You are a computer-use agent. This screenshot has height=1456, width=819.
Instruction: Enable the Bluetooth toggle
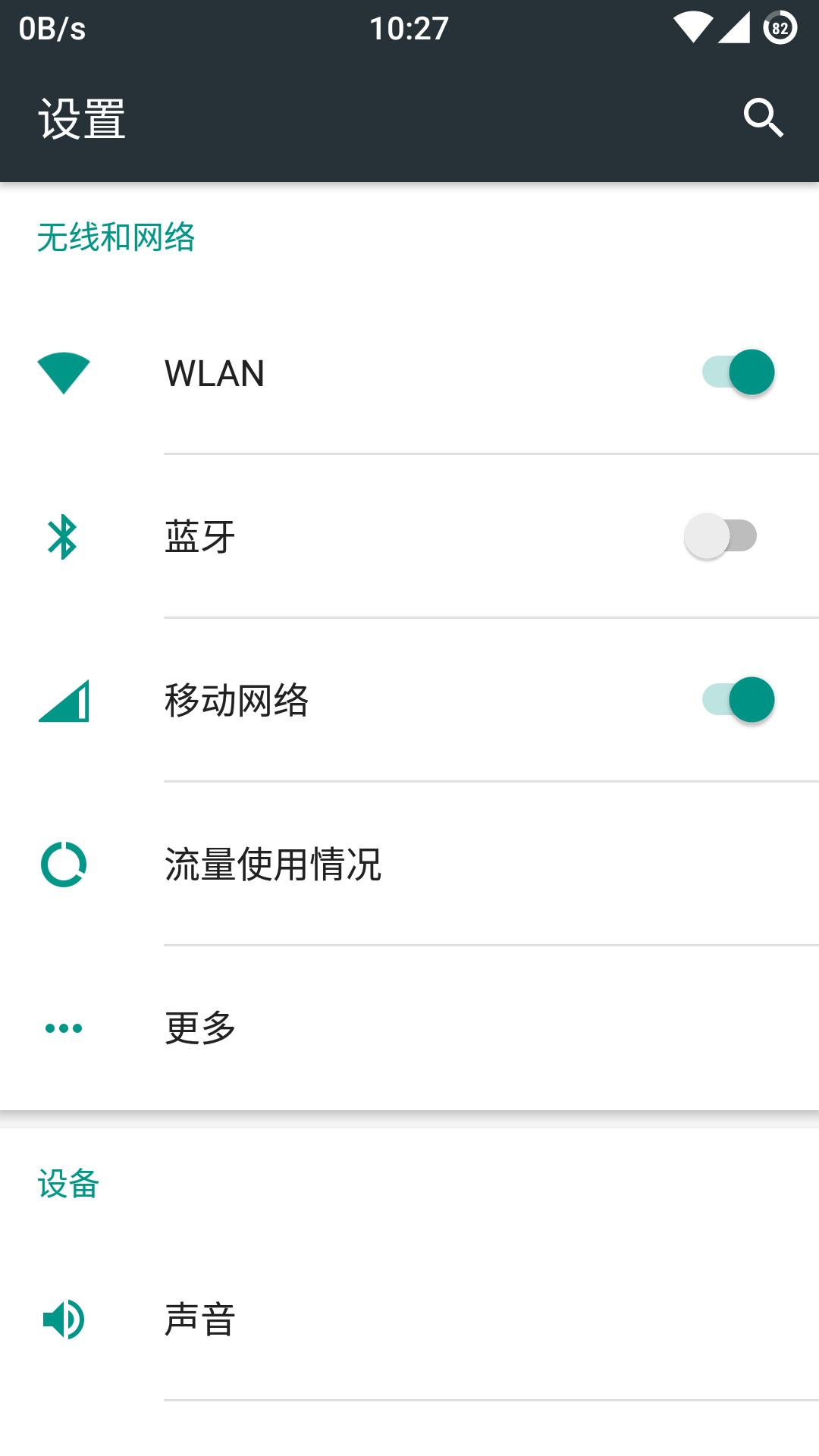coord(720,536)
